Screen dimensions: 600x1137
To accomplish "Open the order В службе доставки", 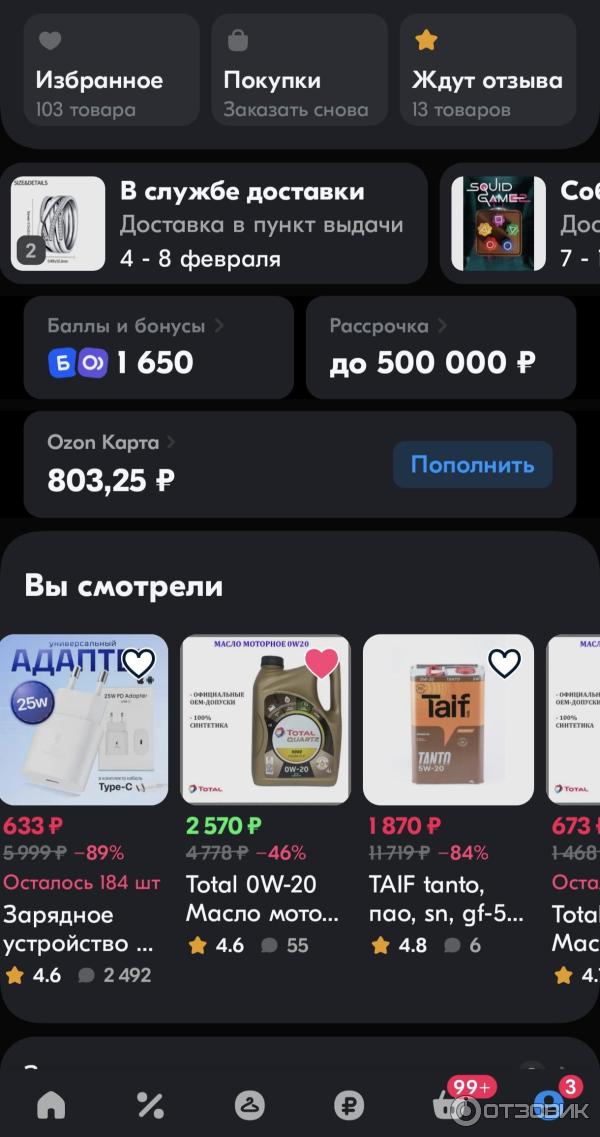I will point(219,224).
